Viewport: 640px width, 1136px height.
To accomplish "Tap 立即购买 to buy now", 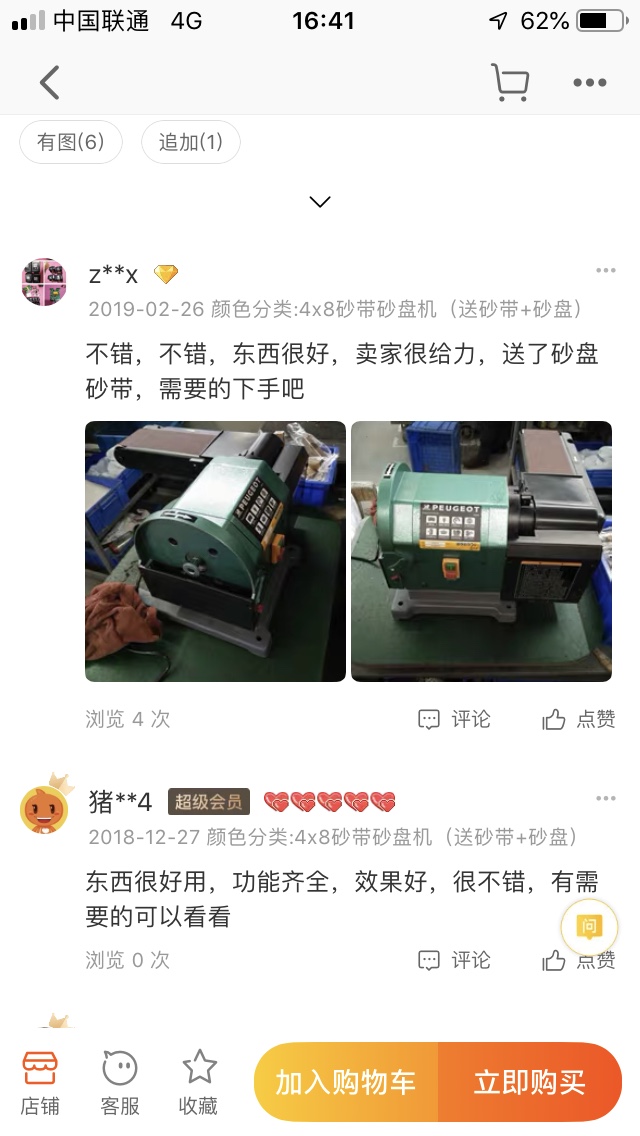I will (x=529, y=1082).
